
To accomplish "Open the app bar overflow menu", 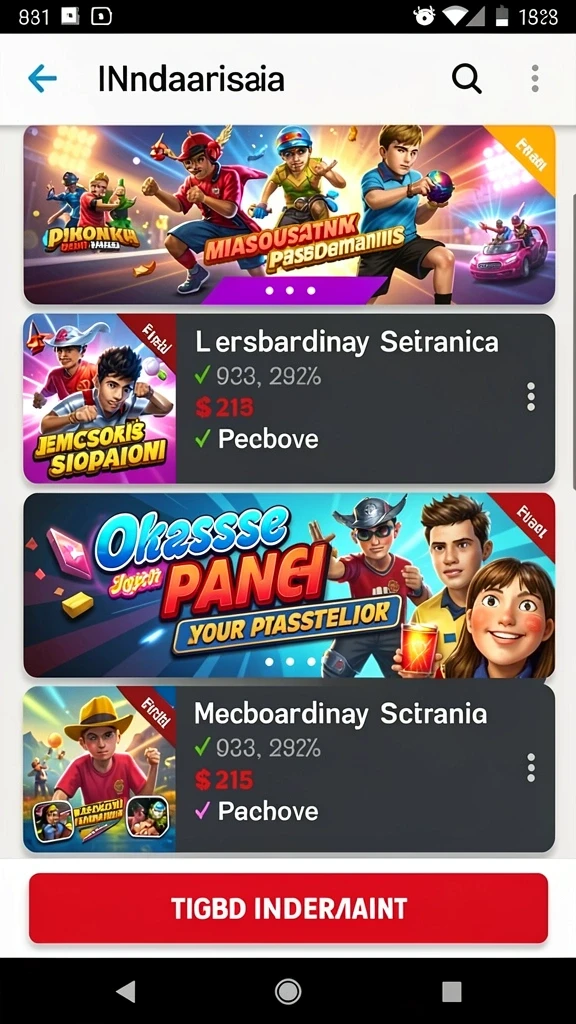I will click(x=535, y=79).
